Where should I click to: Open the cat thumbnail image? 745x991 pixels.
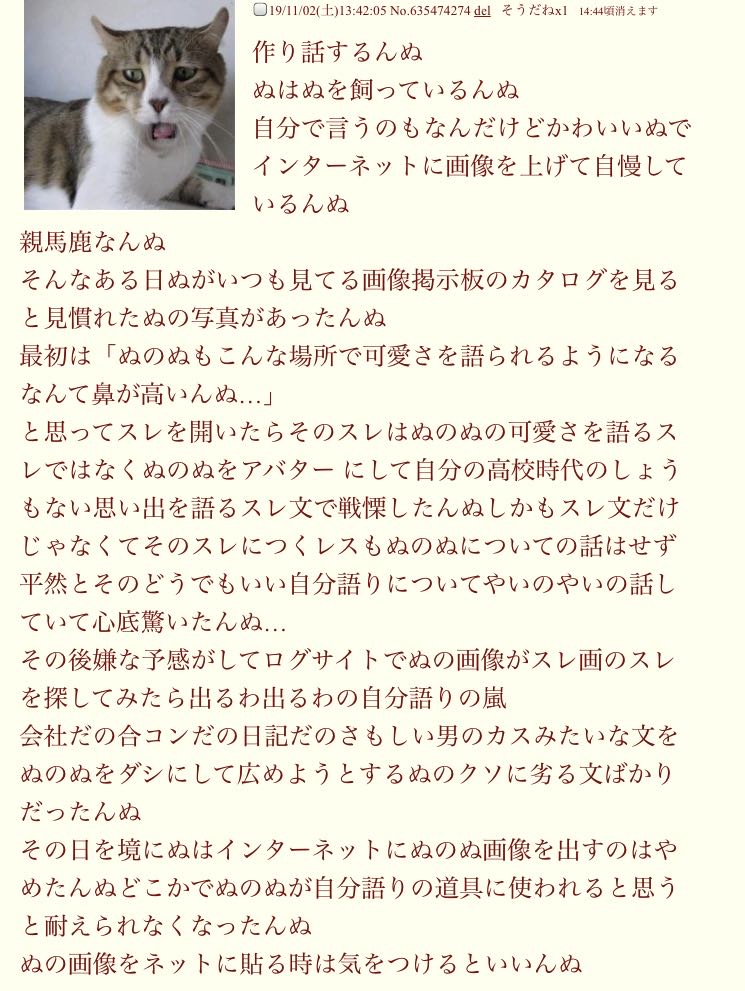point(129,104)
